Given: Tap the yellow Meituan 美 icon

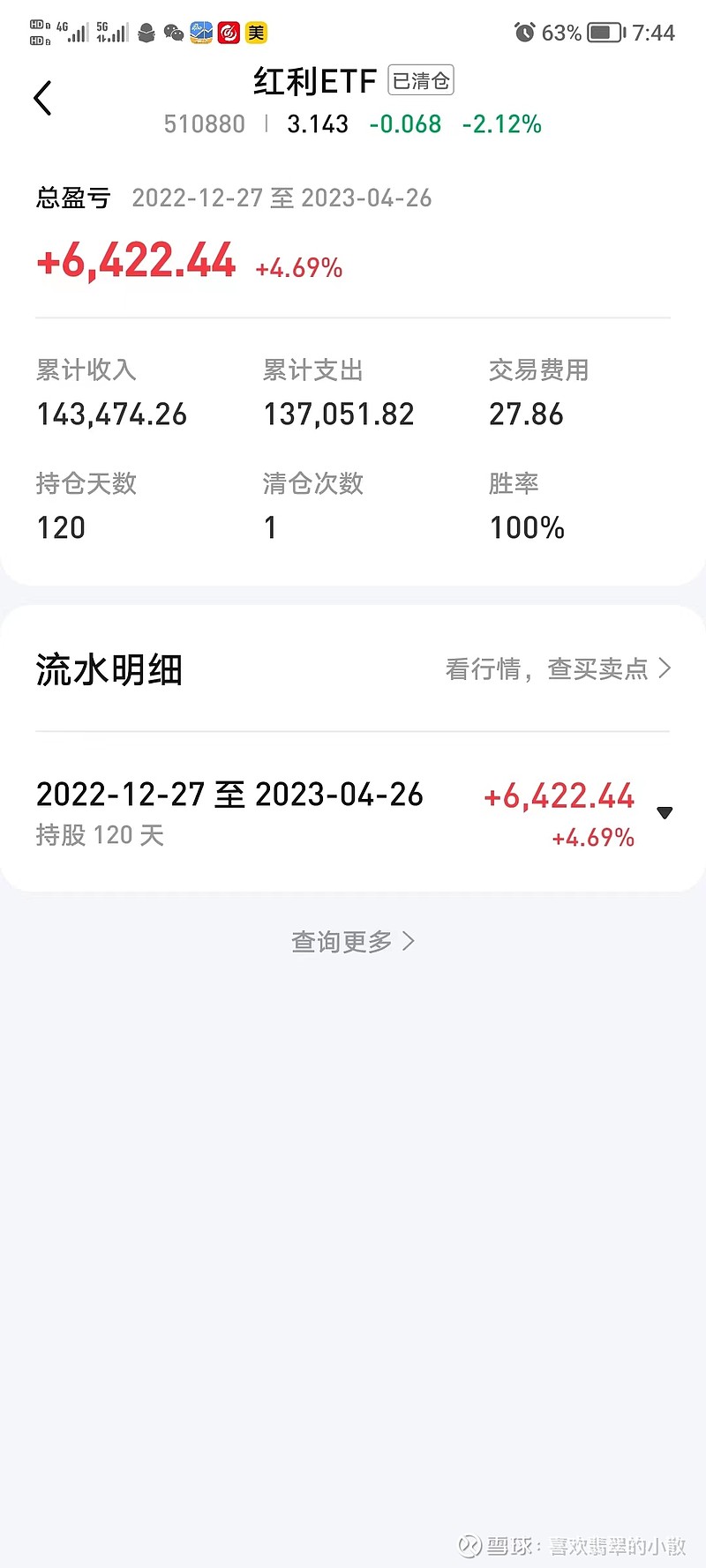Looking at the screenshot, I should tap(256, 33).
